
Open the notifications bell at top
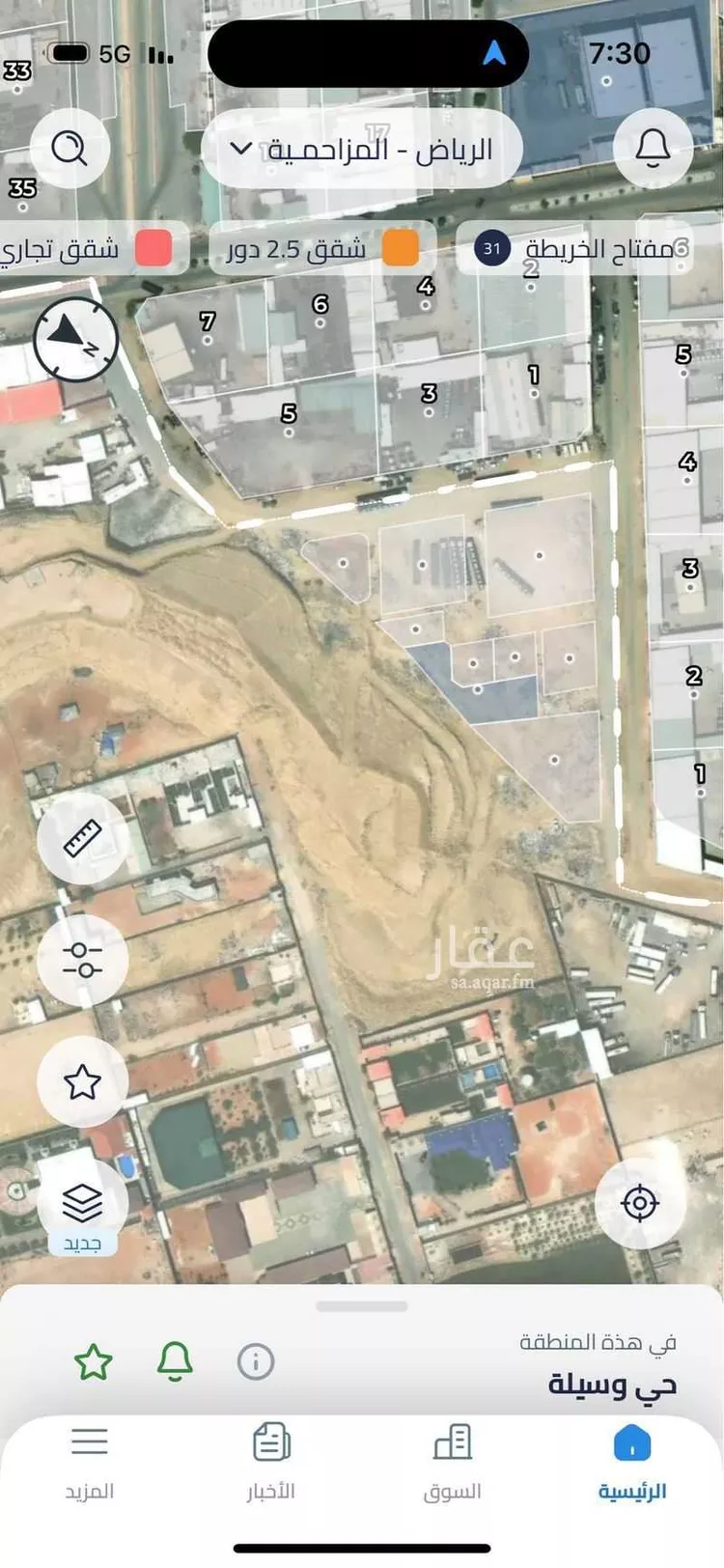653,149
